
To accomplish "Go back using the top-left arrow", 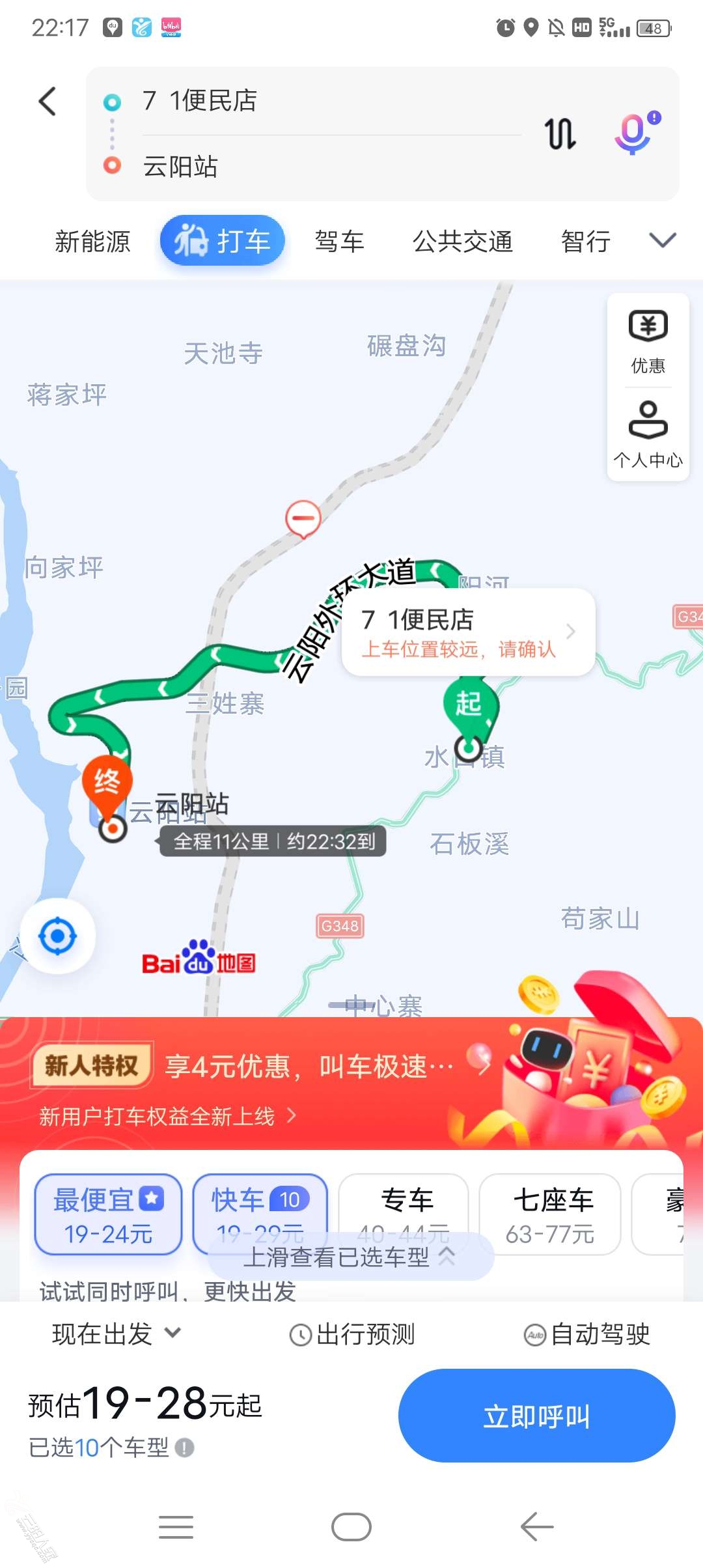I will (48, 102).
